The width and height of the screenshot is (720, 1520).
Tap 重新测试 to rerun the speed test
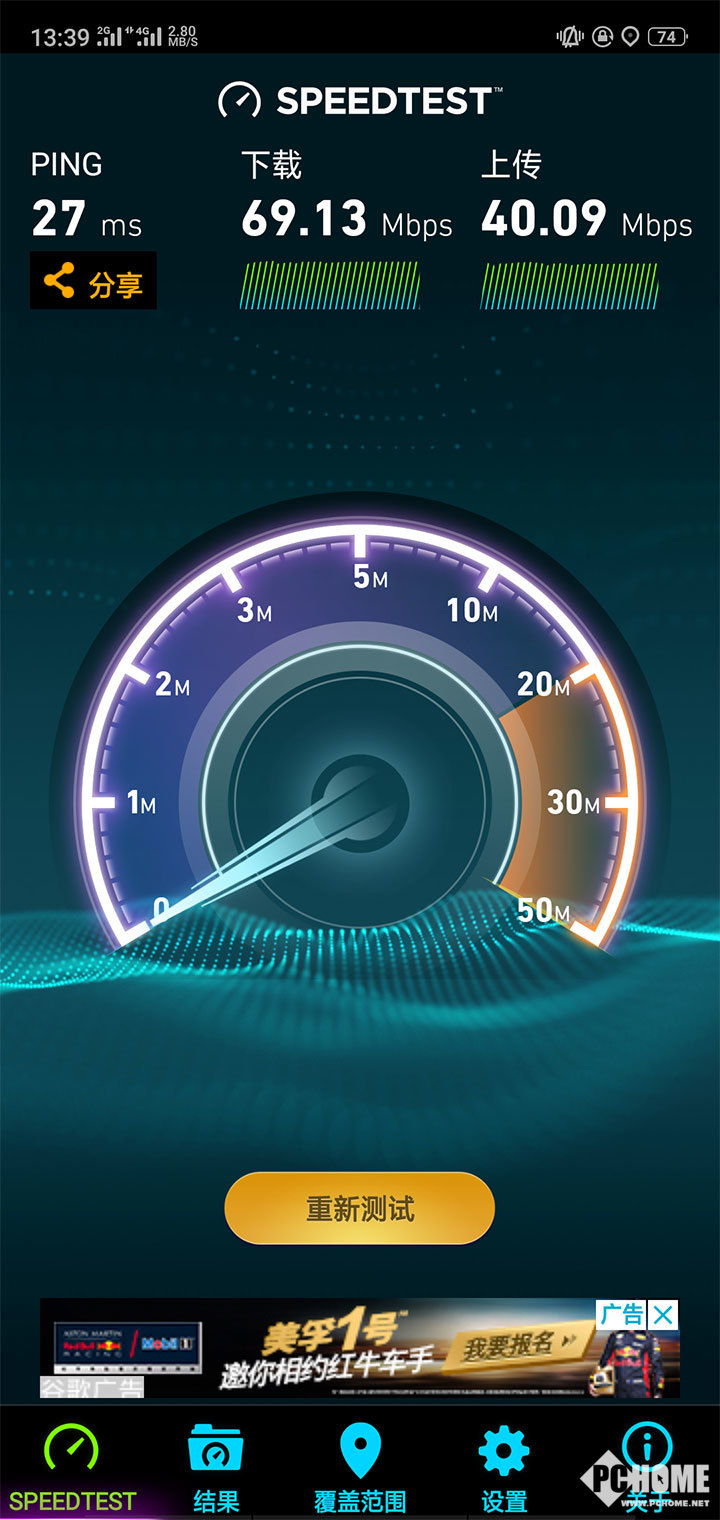point(360,1208)
